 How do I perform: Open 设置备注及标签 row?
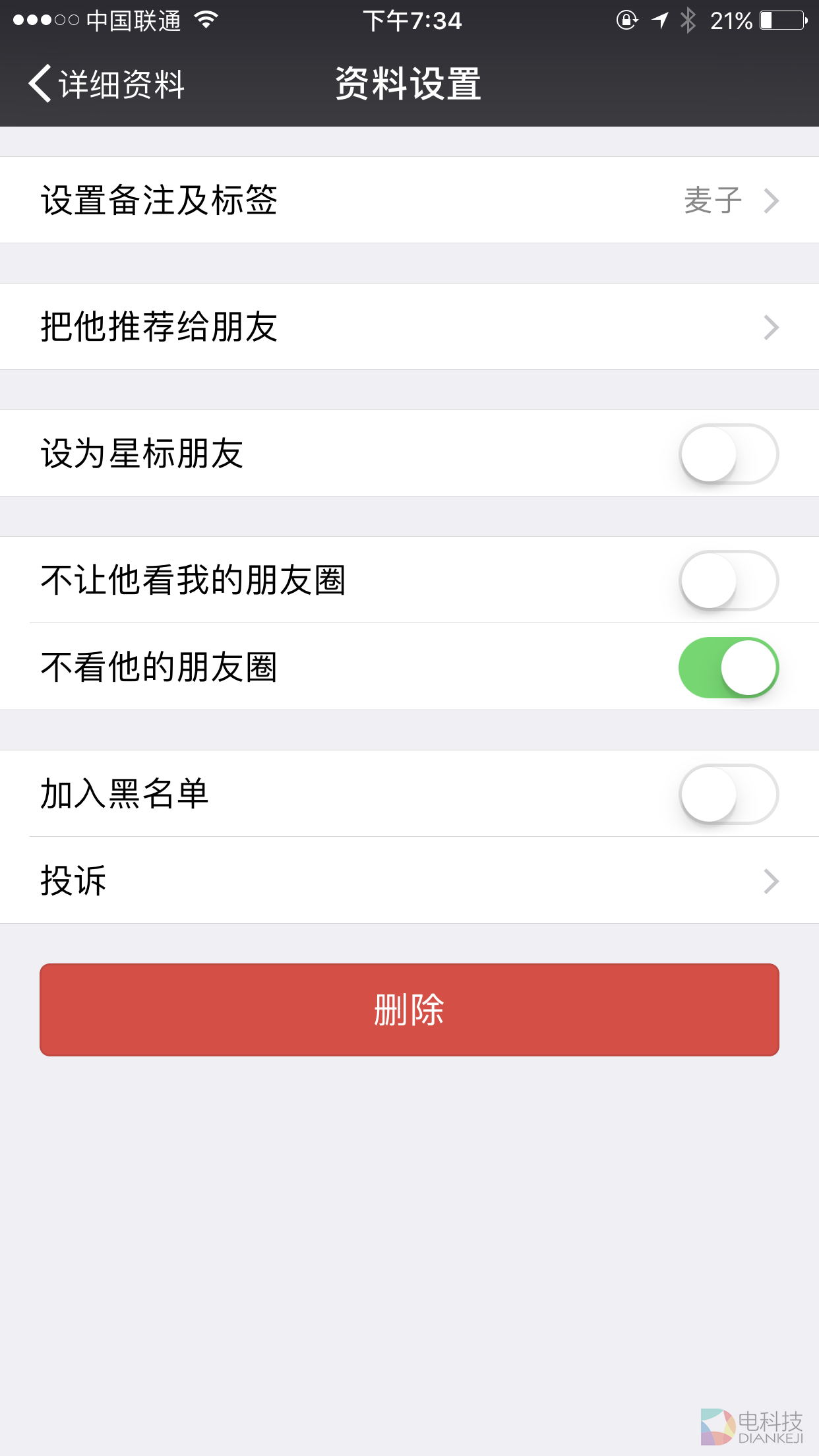(x=409, y=200)
